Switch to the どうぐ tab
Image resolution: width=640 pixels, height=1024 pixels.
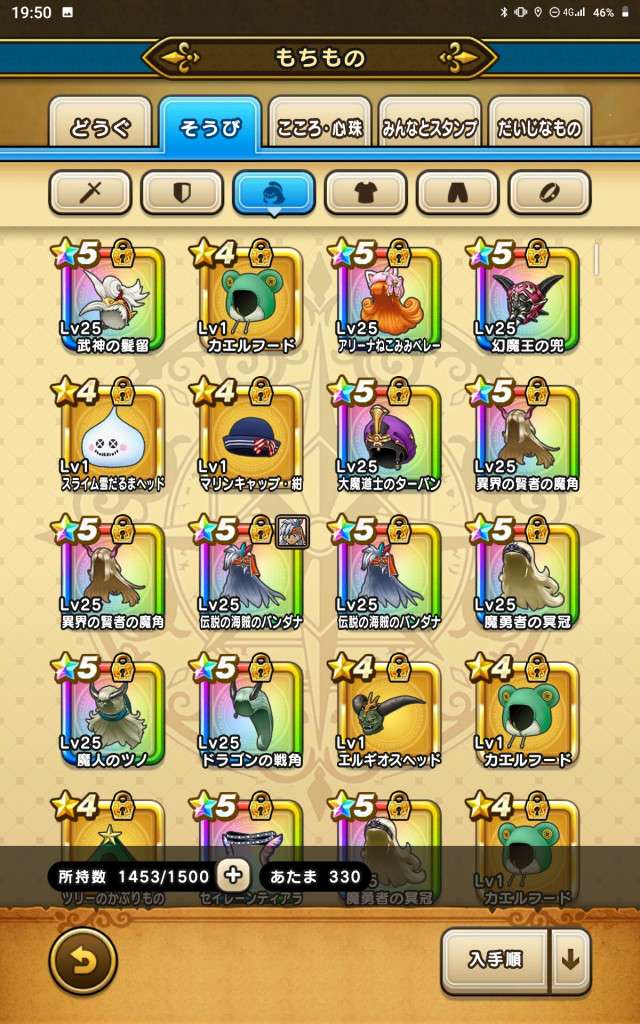click(x=101, y=126)
